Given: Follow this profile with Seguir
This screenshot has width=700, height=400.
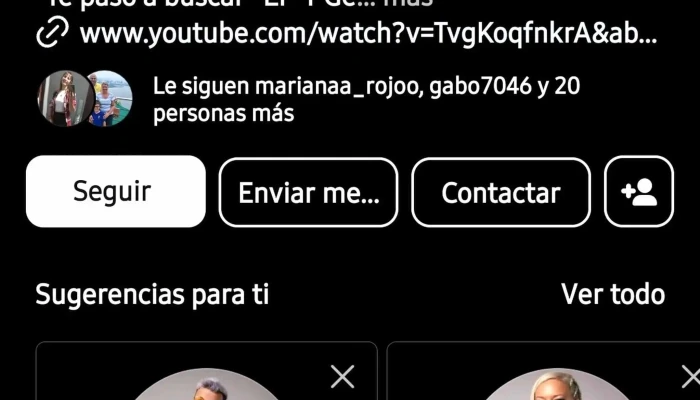Looking at the screenshot, I should pyautogui.click(x=116, y=192).
